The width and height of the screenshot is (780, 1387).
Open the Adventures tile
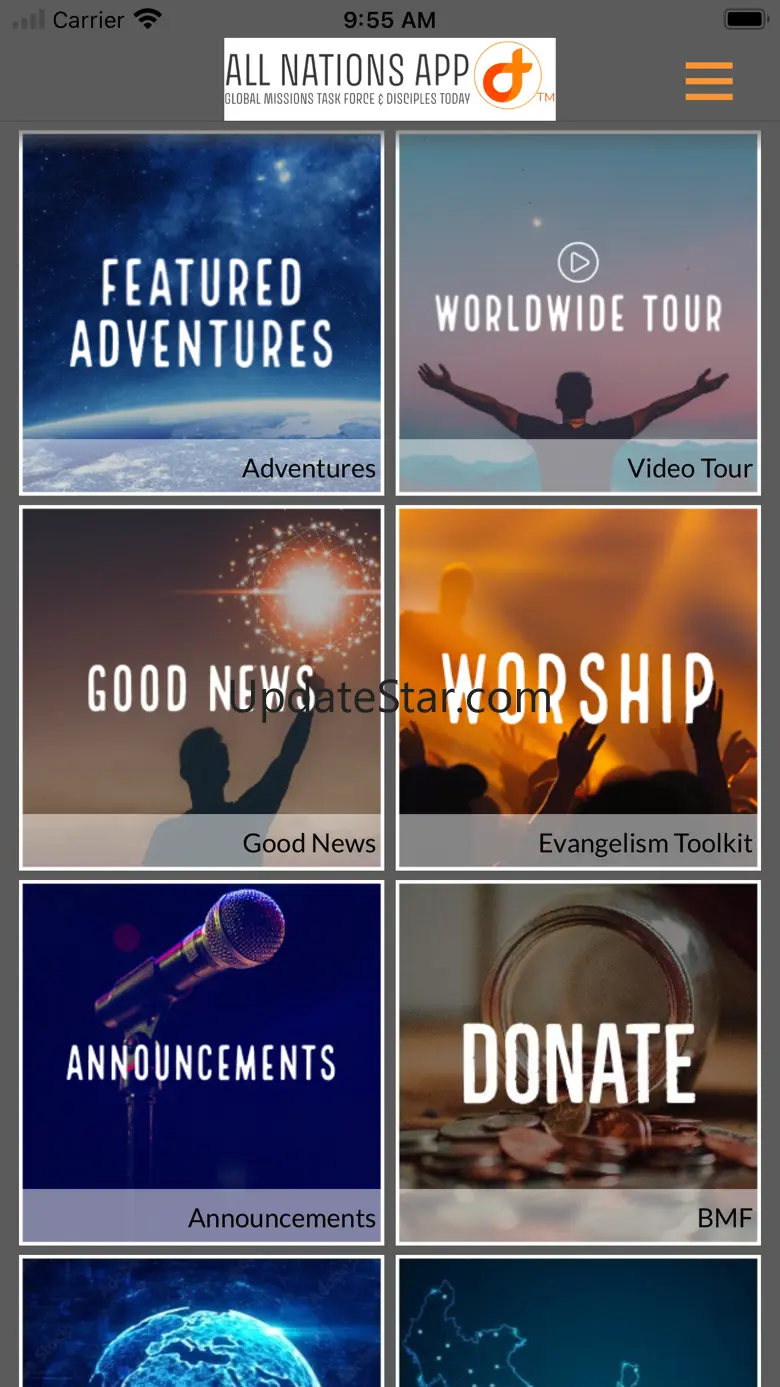(201, 313)
